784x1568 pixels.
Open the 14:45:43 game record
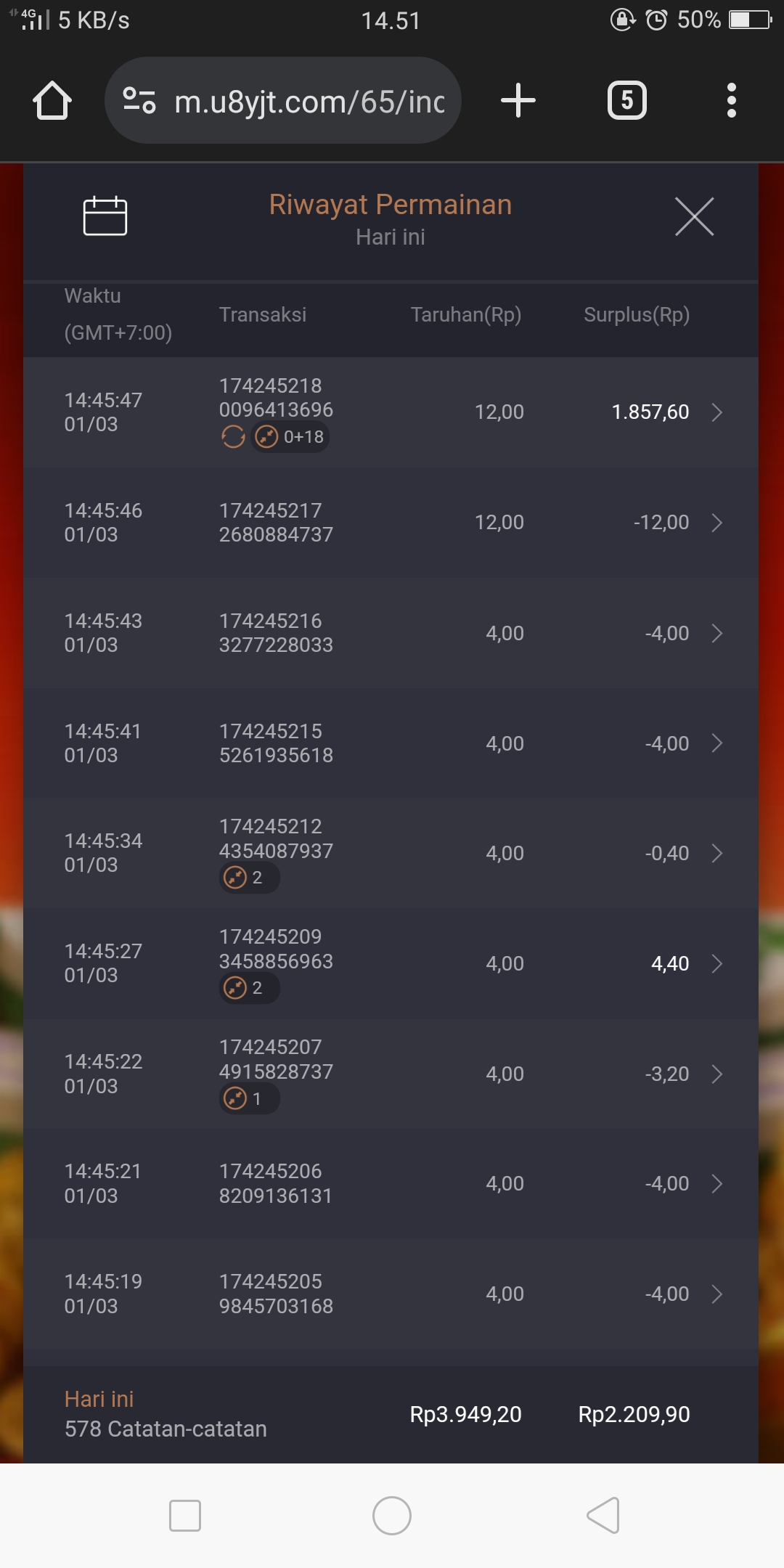pyautogui.click(x=716, y=633)
